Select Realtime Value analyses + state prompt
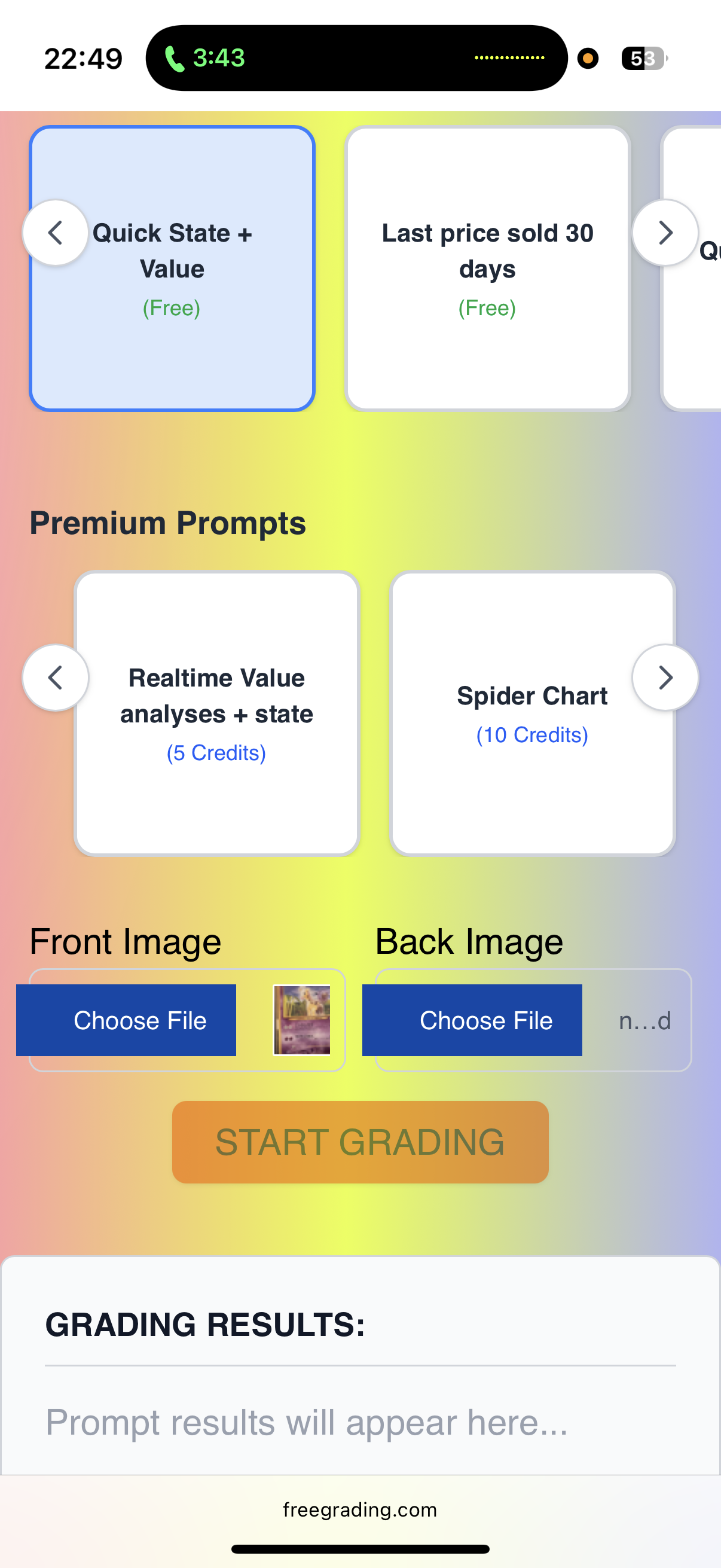721x1568 pixels. [216, 713]
